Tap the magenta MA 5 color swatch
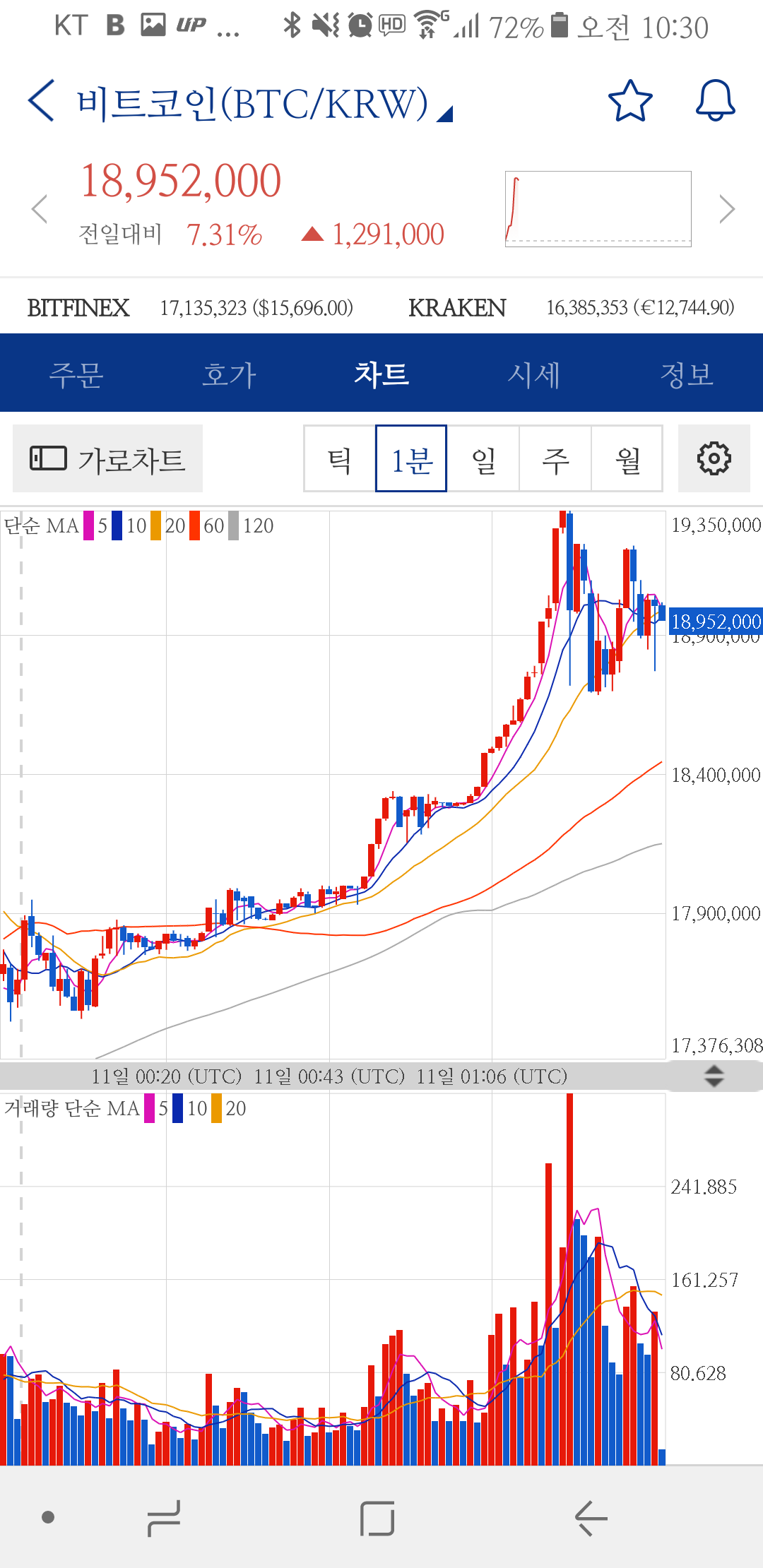This screenshot has height=1568, width=763. (x=88, y=525)
